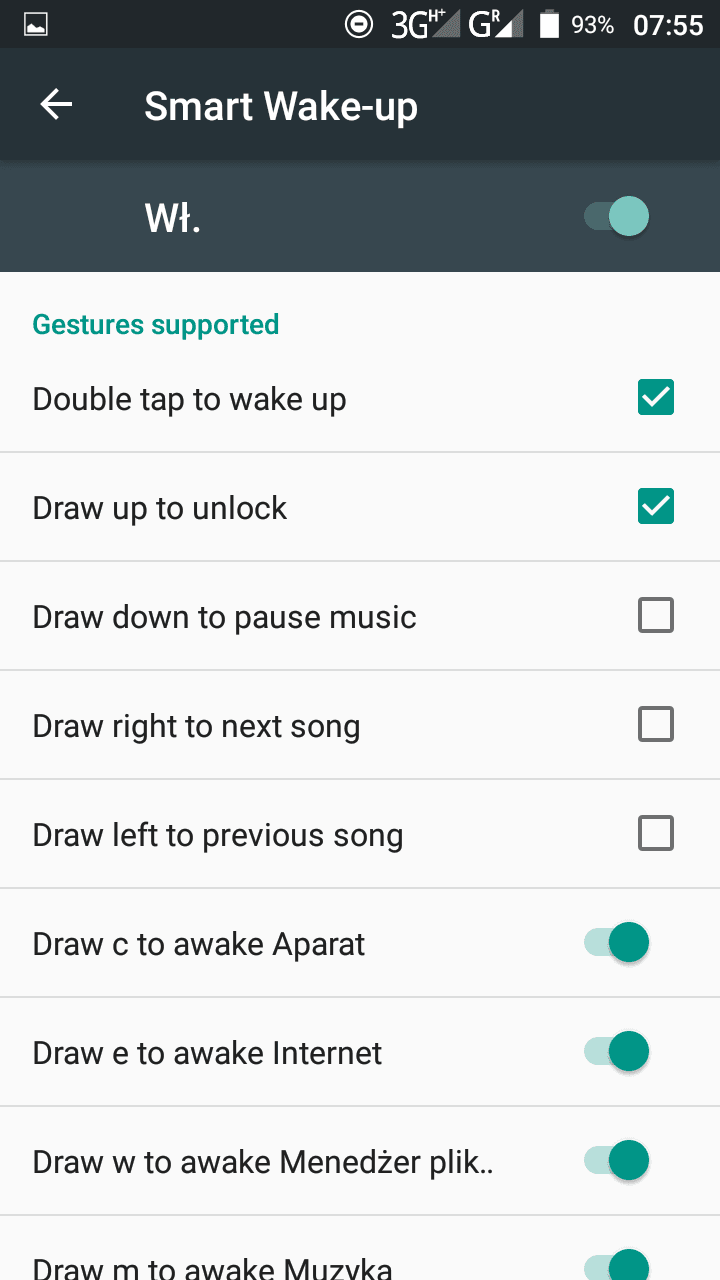Screen dimensions: 720x1280
Task: Disable Draw c to awake Aparat switch
Action: (x=617, y=943)
